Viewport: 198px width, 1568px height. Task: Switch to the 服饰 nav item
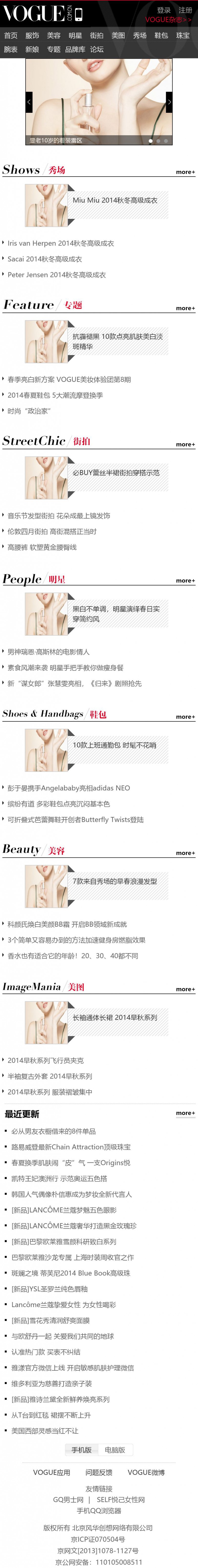coord(32,35)
